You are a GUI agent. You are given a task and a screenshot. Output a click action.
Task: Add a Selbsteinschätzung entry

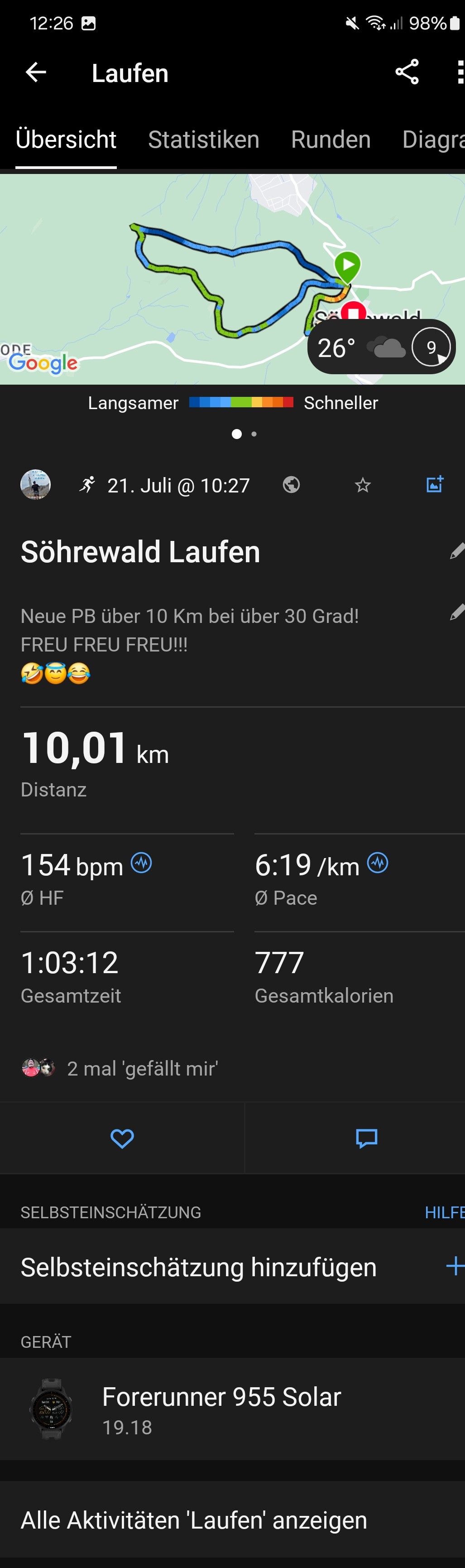tap(454, 1267)
